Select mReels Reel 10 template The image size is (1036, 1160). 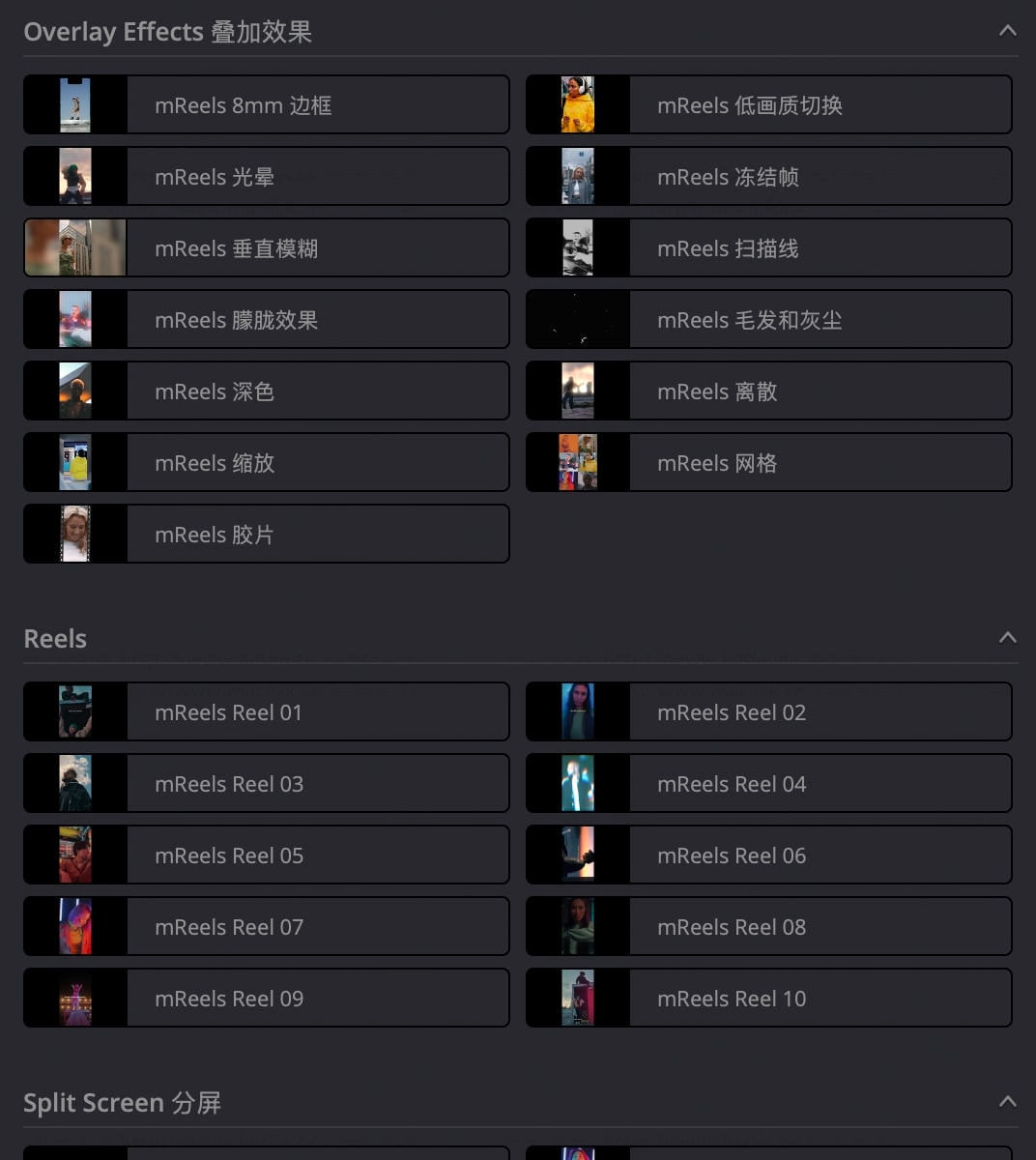tap(768, 998)
